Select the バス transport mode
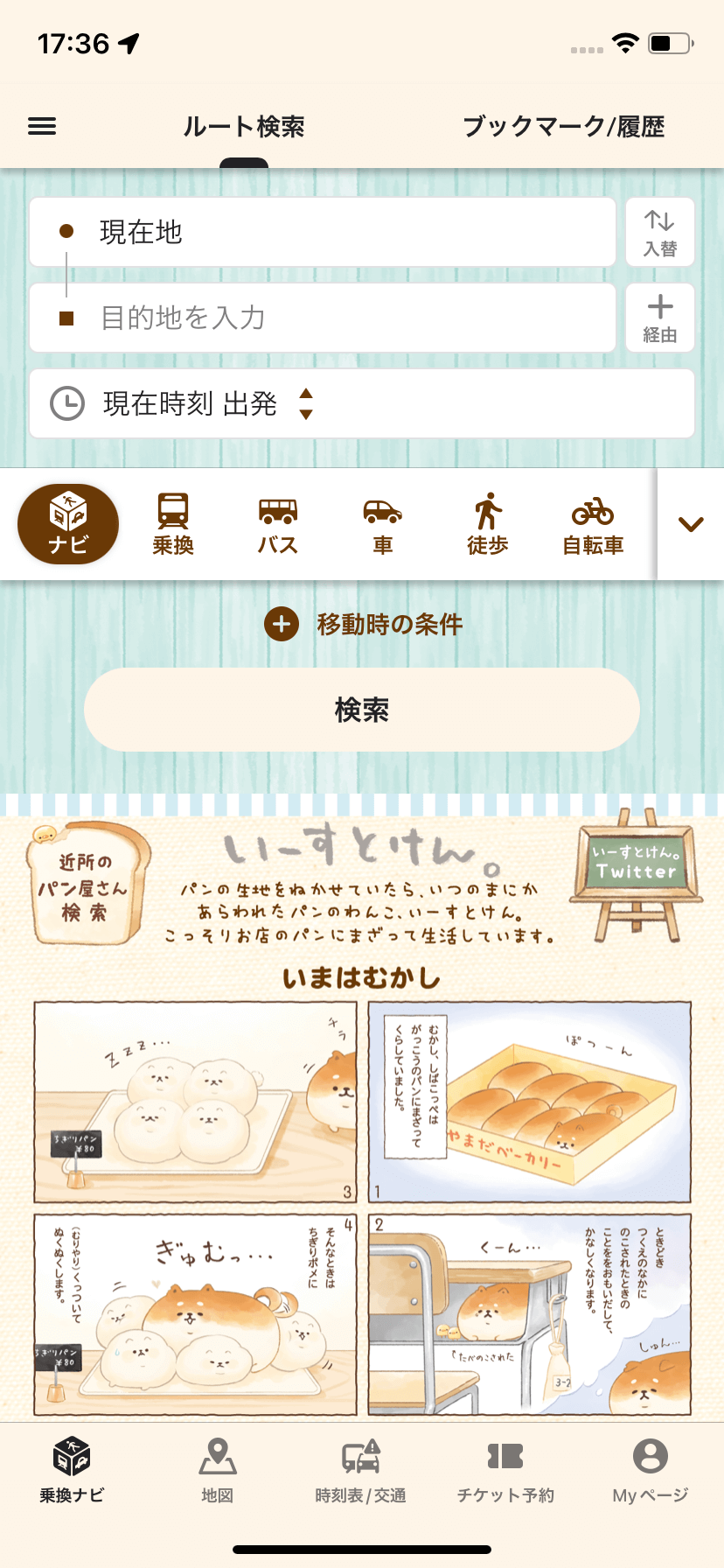Screen dimensions: 724x1568 [278, 524]
